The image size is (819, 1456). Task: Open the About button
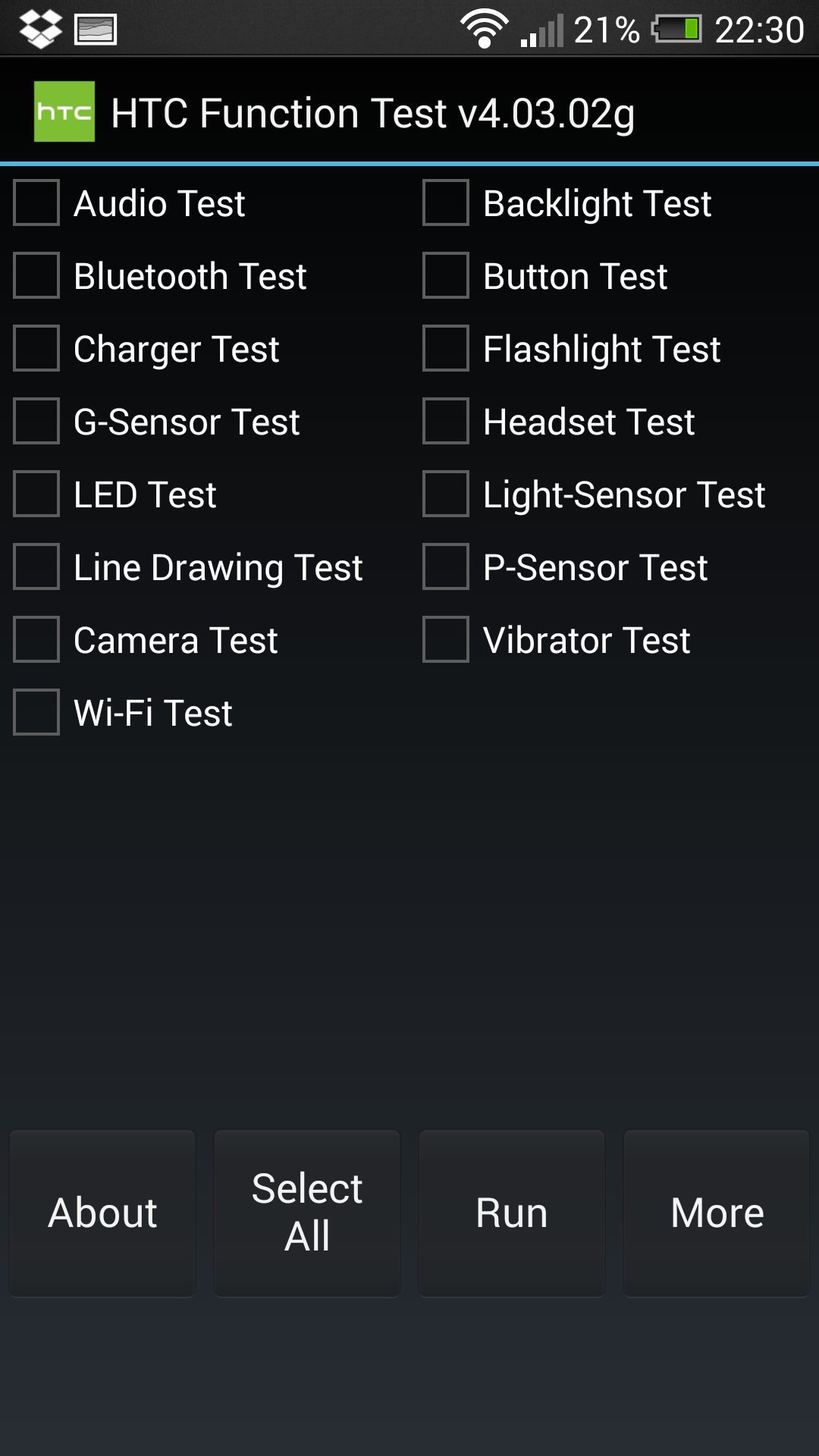pos(102,1213)
